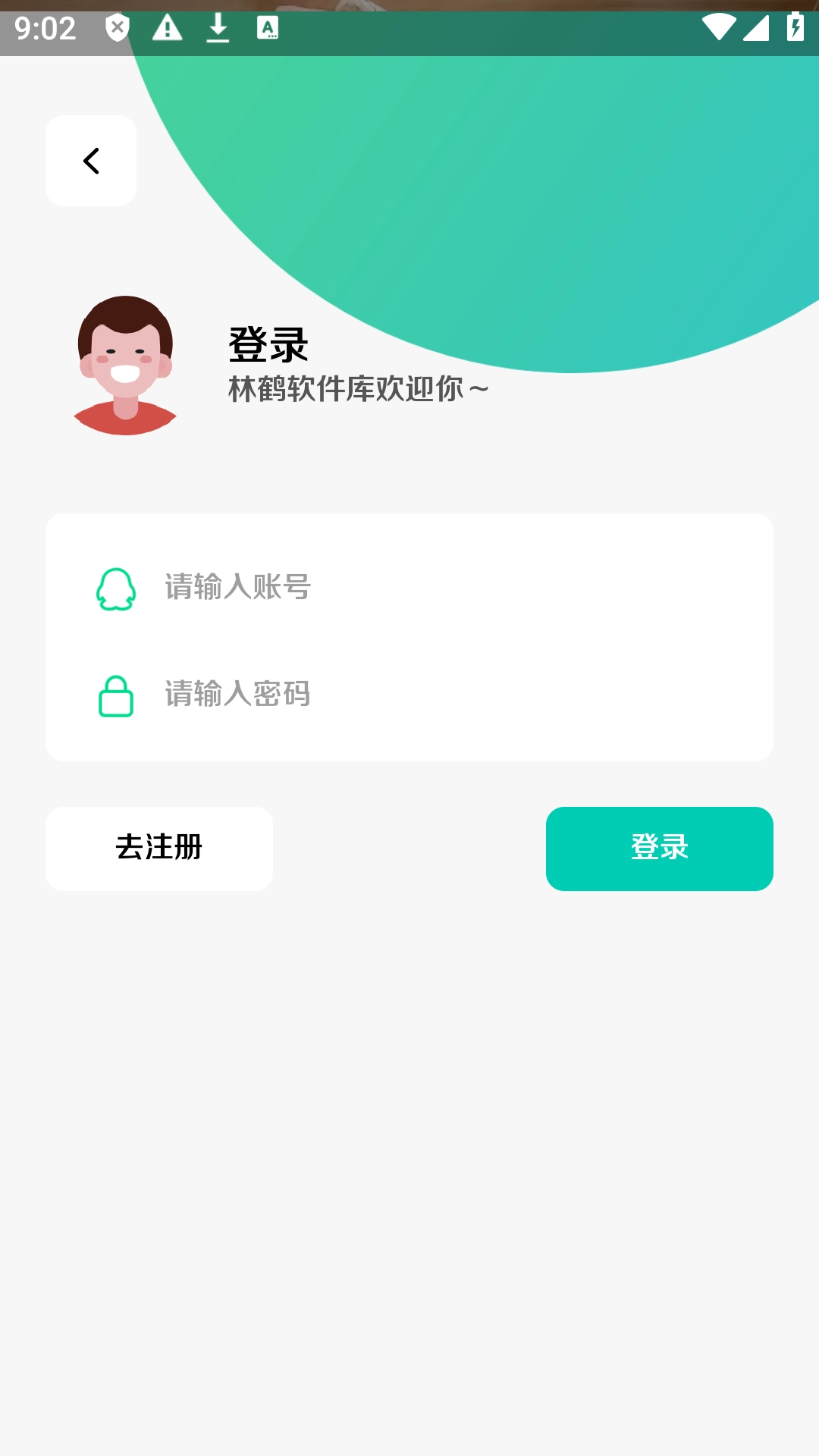Click the A-labeled notification icon in status bar
The height and width of the screenshot is (1456, 819).
pos(269,28)
